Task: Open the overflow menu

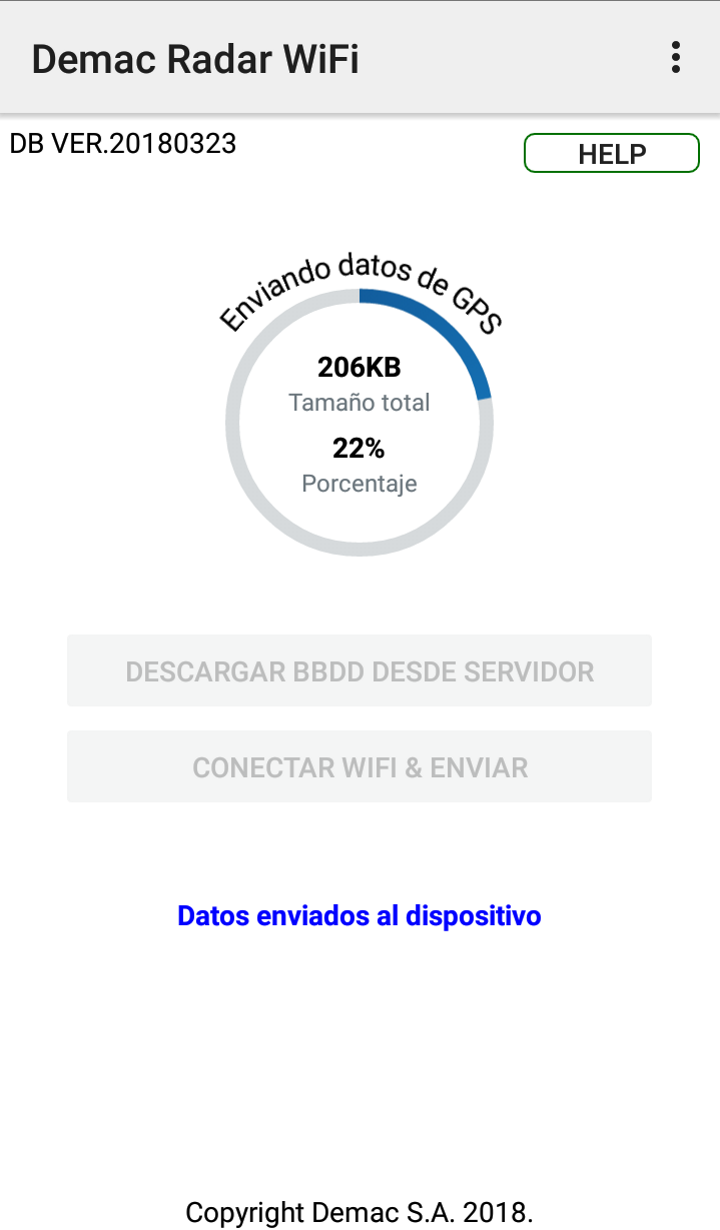Action: pyautogui.click(x=676, y=58)
